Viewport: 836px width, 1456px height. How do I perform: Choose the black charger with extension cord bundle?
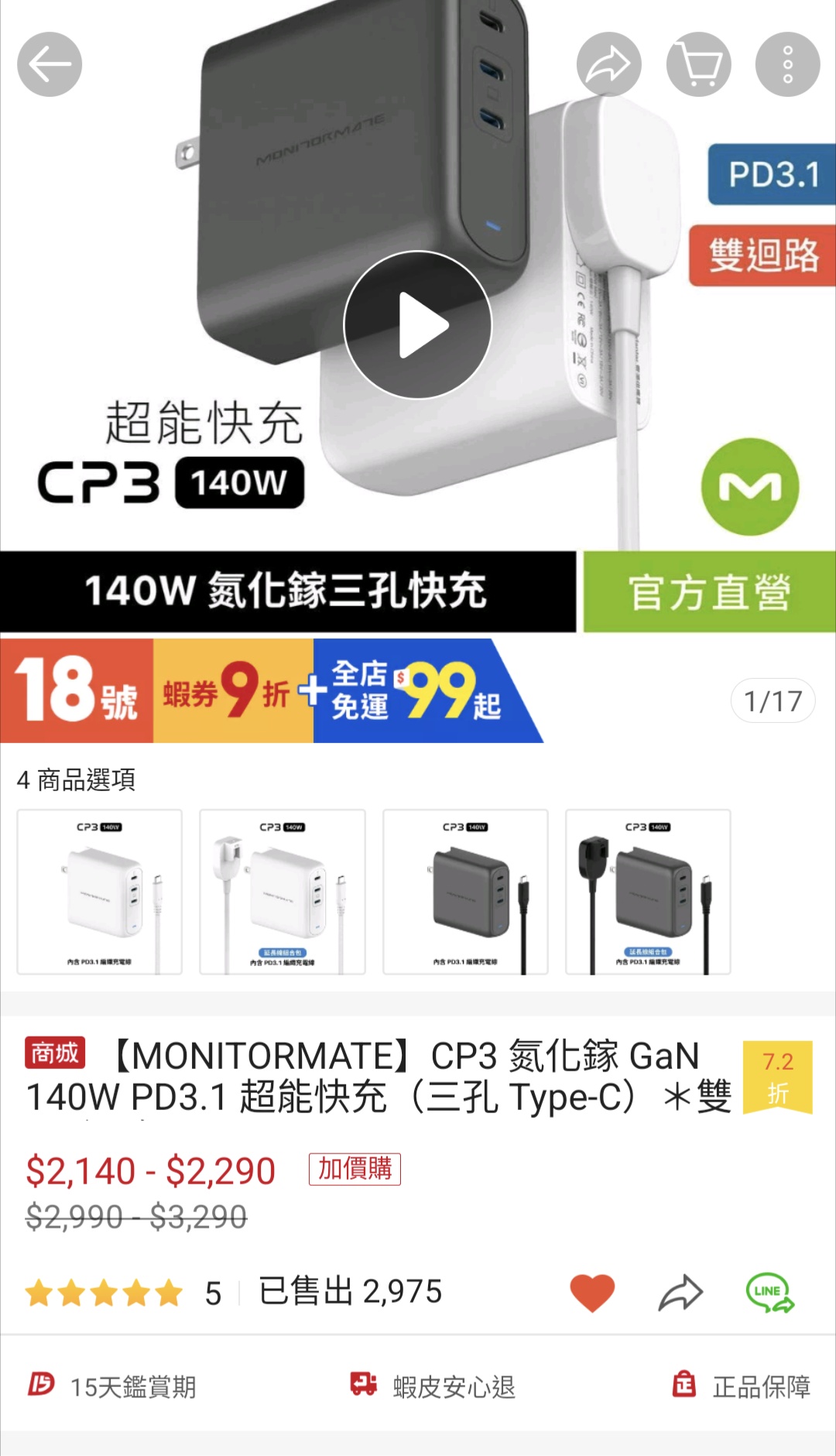coord(648,892)
